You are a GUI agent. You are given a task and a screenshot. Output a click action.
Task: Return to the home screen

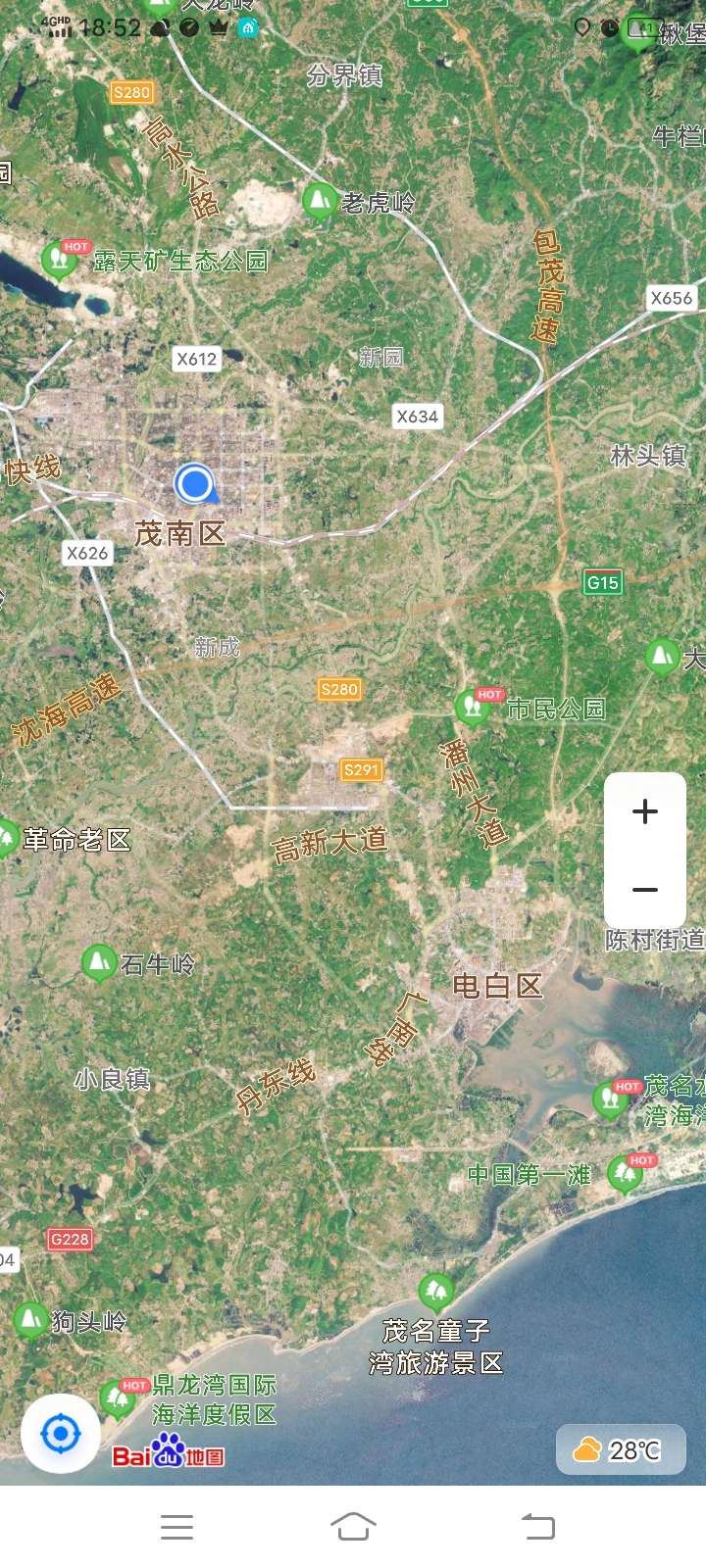tap(353, 1526)
